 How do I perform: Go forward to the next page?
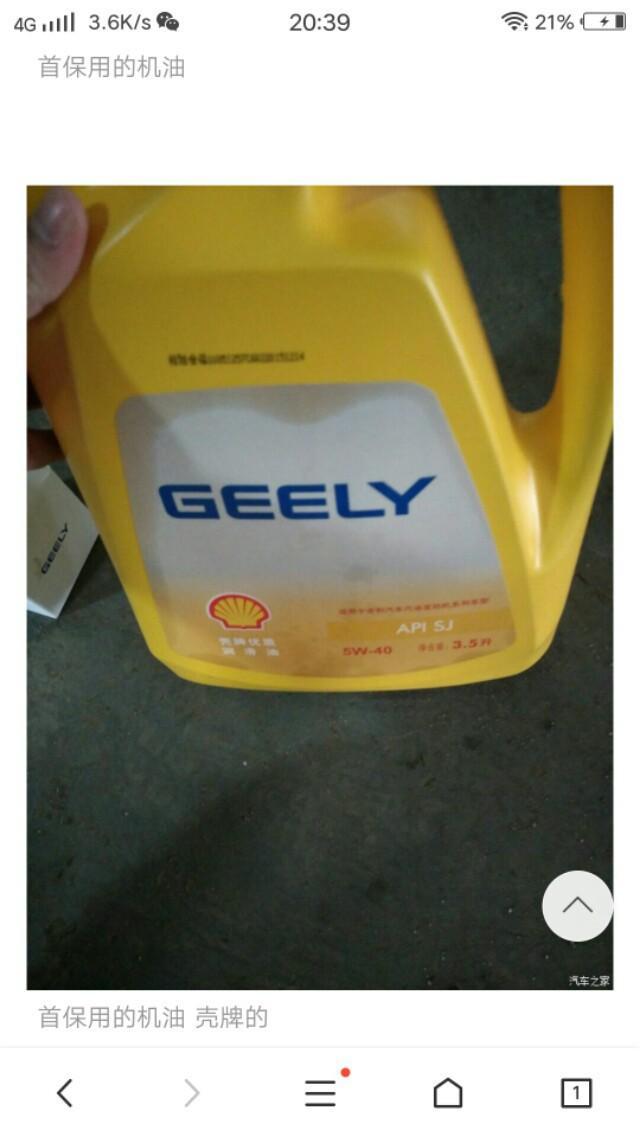tap(192, 1093)
